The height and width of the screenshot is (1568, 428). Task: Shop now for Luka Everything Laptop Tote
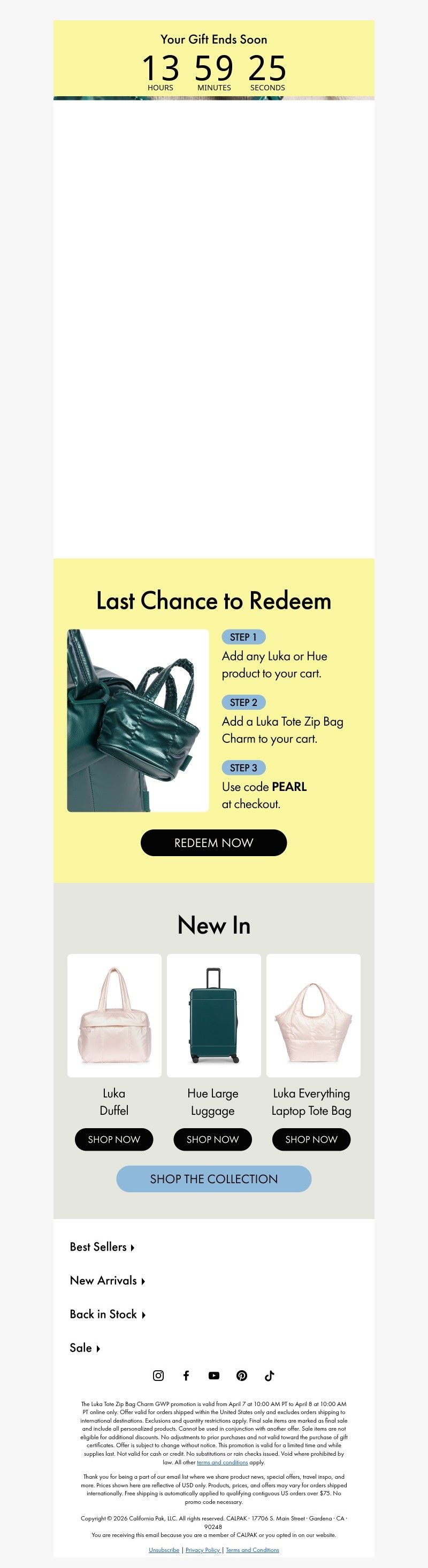[x=311, y=1139]
